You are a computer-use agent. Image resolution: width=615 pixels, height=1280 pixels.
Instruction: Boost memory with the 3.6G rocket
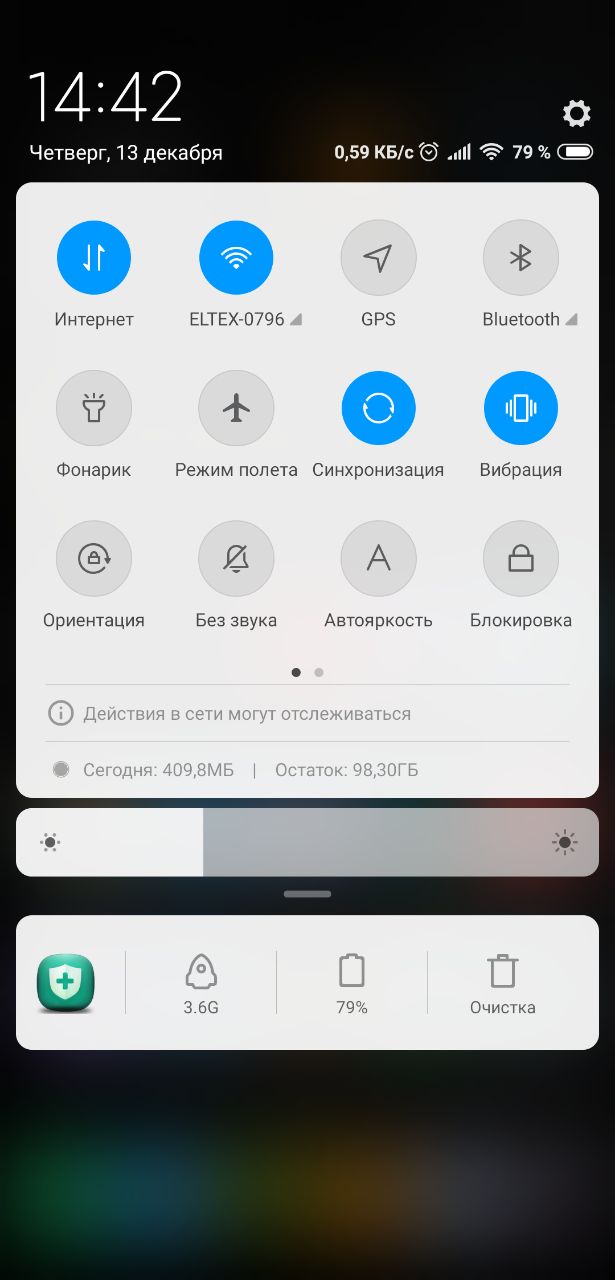201,983
